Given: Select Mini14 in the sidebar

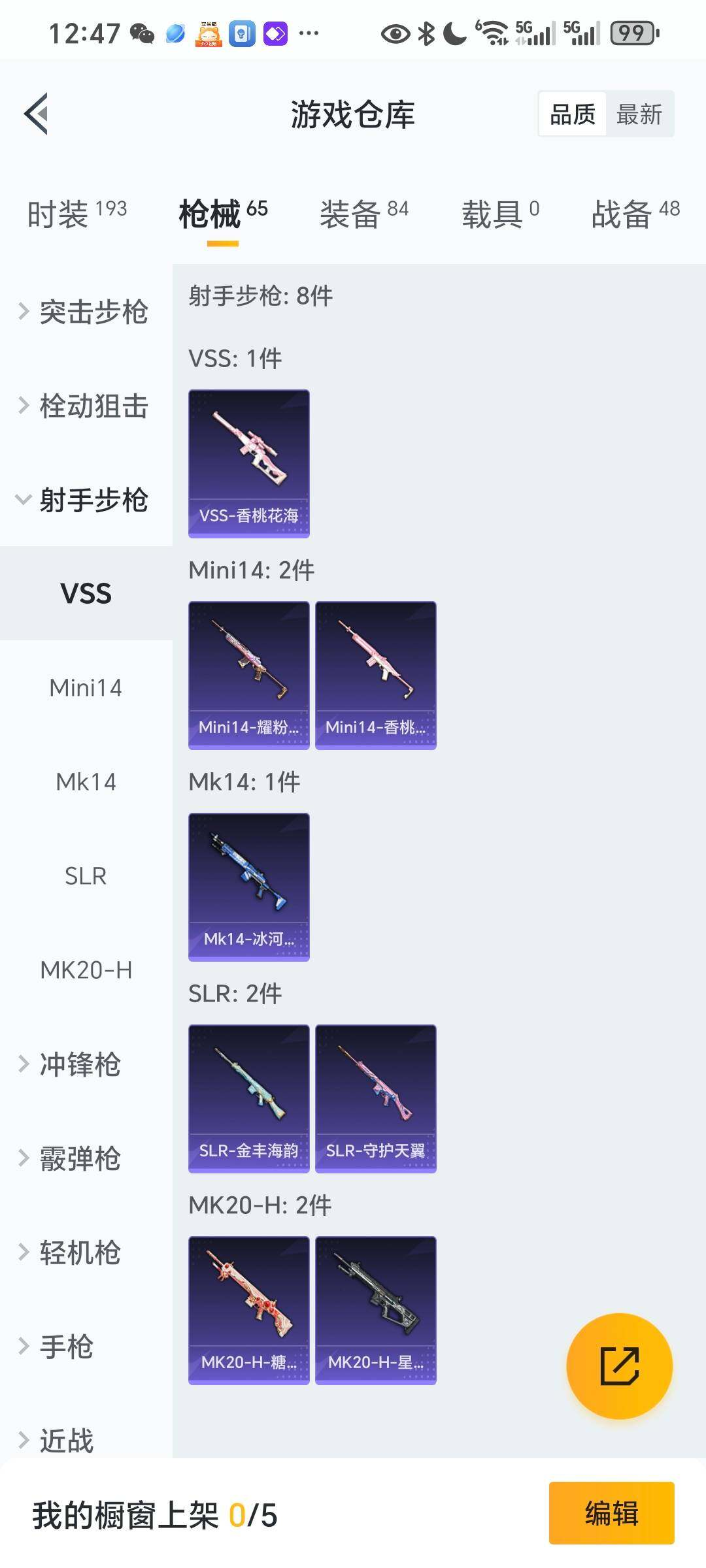Looking at the screenshot, I should pos(86,688).
